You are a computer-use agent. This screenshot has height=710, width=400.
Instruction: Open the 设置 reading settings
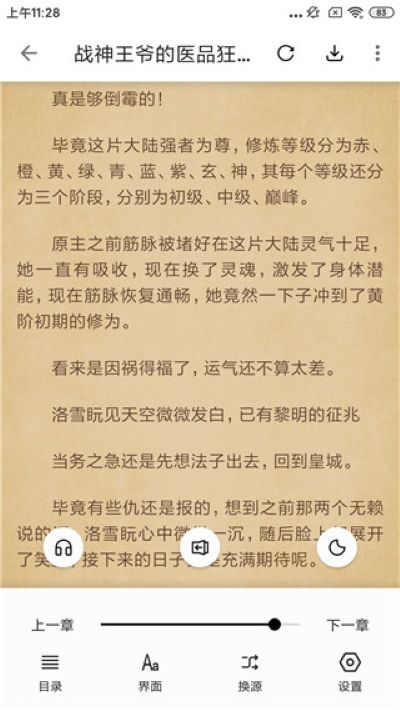click(350, 673)
